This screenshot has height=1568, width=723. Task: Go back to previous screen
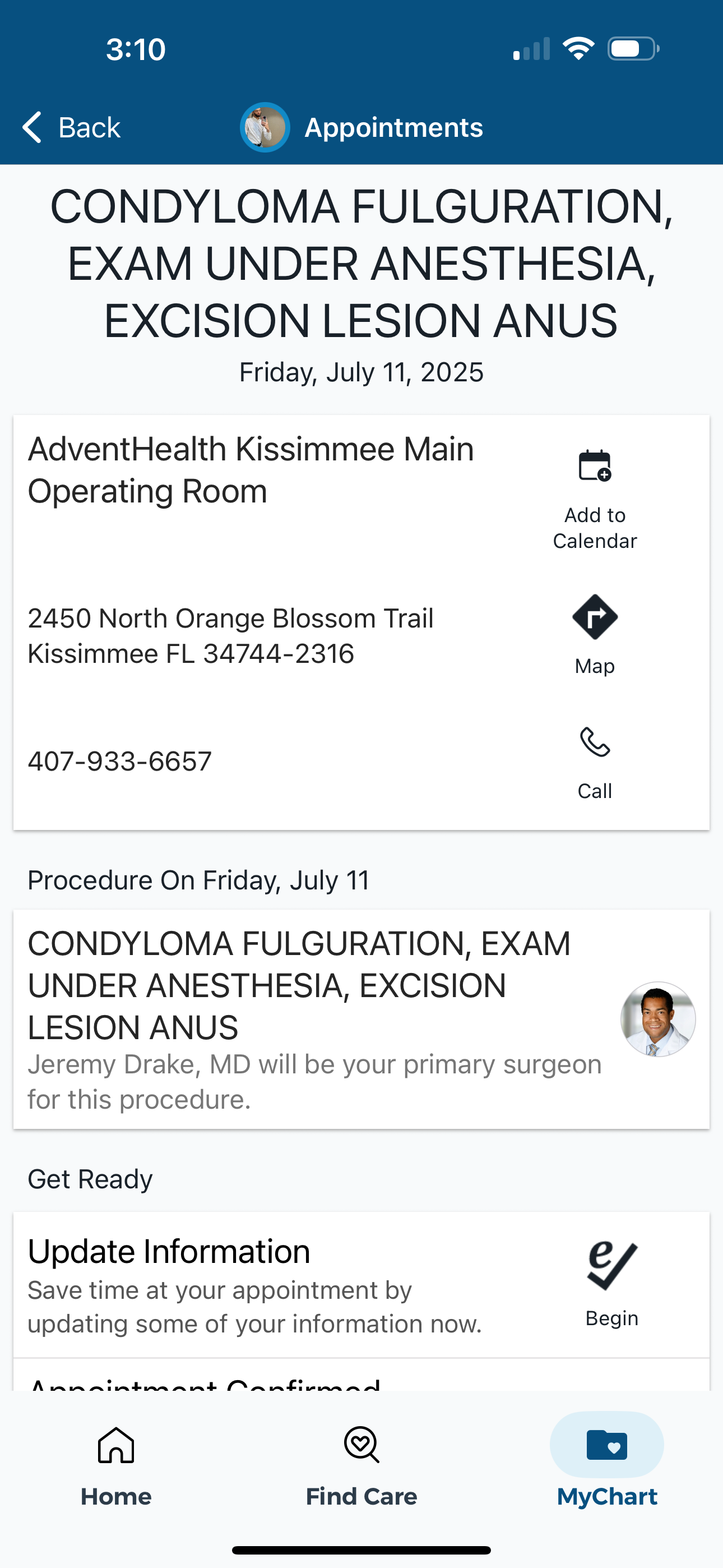[x=72, y=128]
